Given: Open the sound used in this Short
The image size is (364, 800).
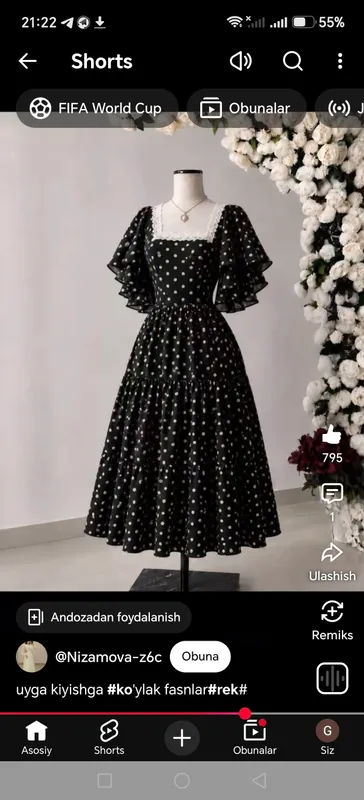Looking at the screenshot, I should (x=332, y=679).
